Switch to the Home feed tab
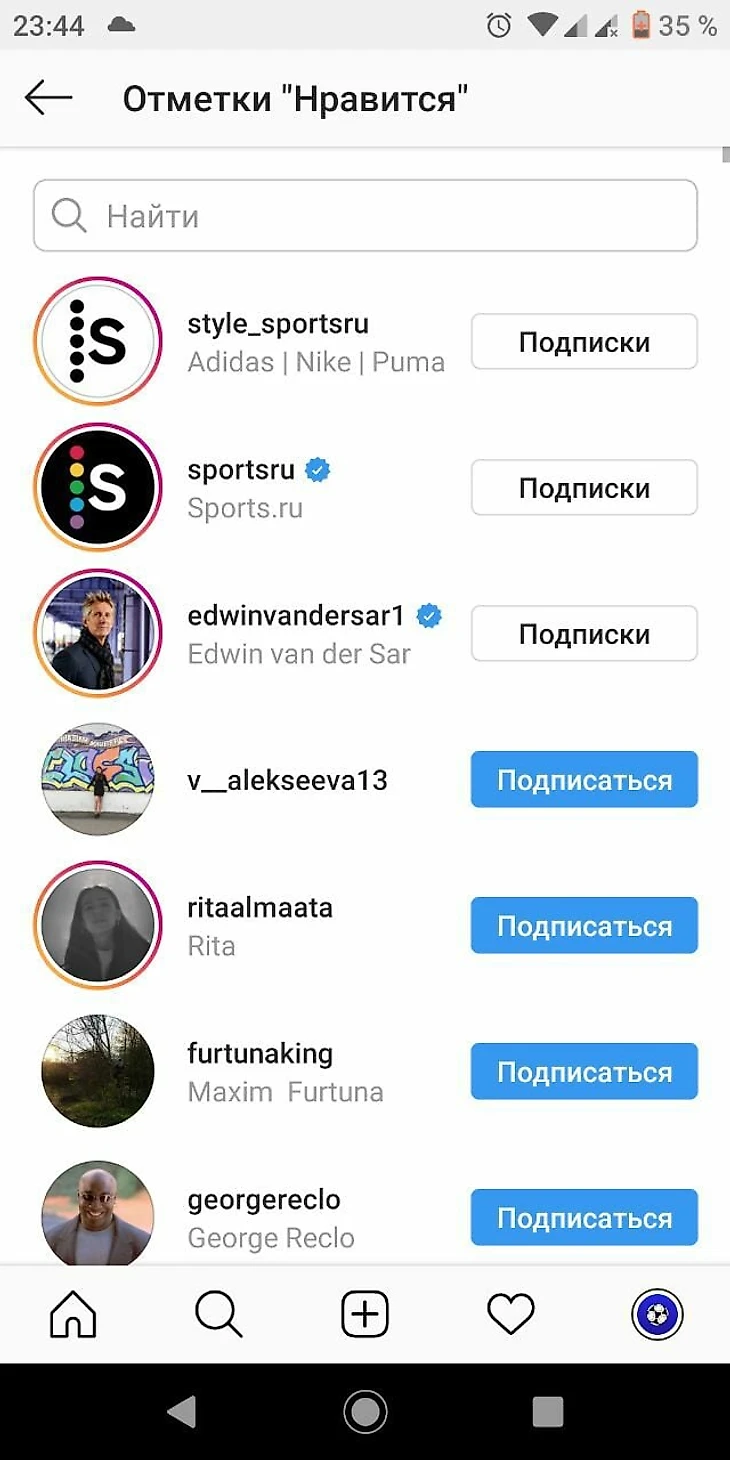The image size is (730, 1460). (73, 1313)
